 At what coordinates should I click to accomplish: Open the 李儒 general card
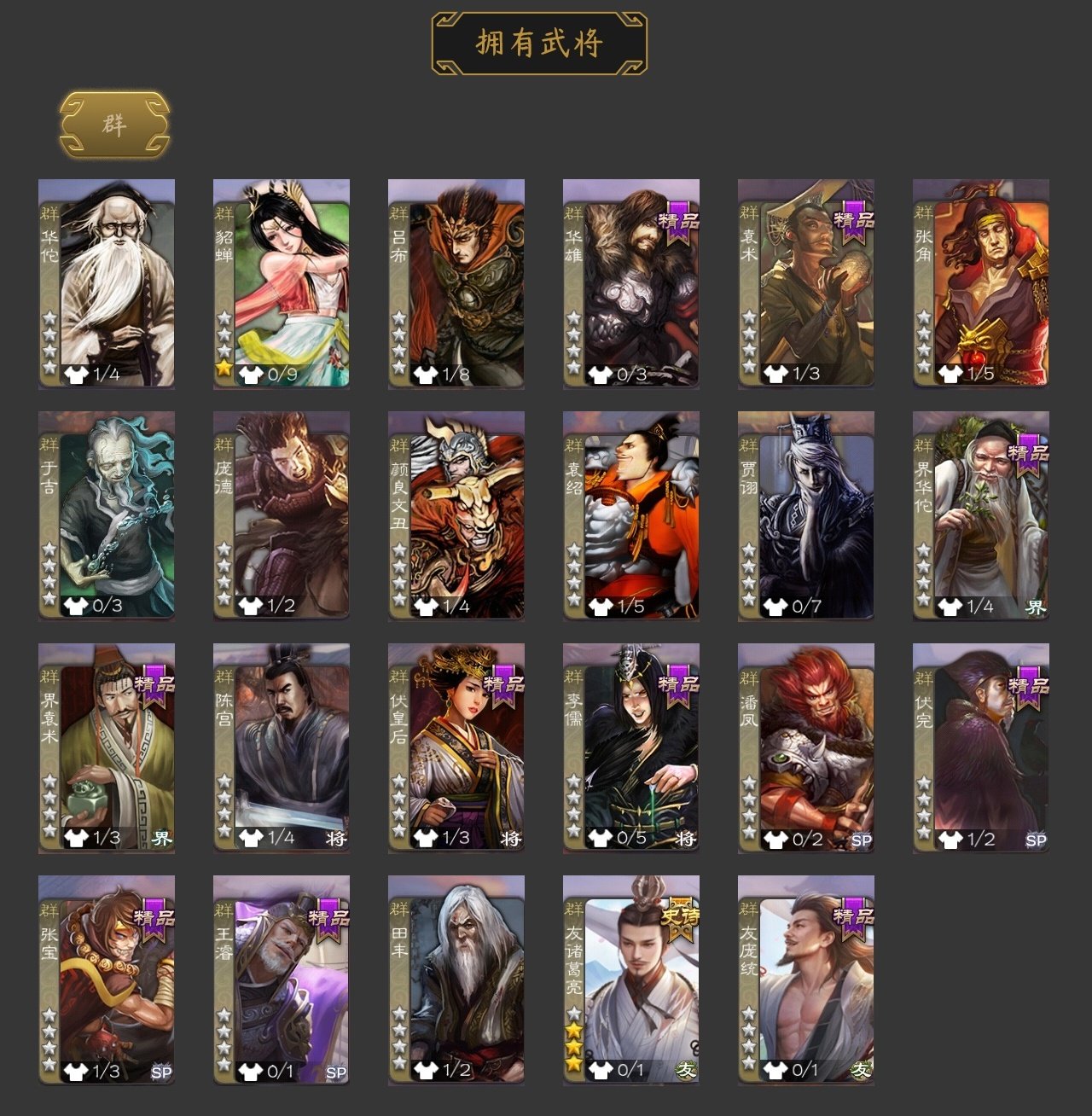coord(631,747)
